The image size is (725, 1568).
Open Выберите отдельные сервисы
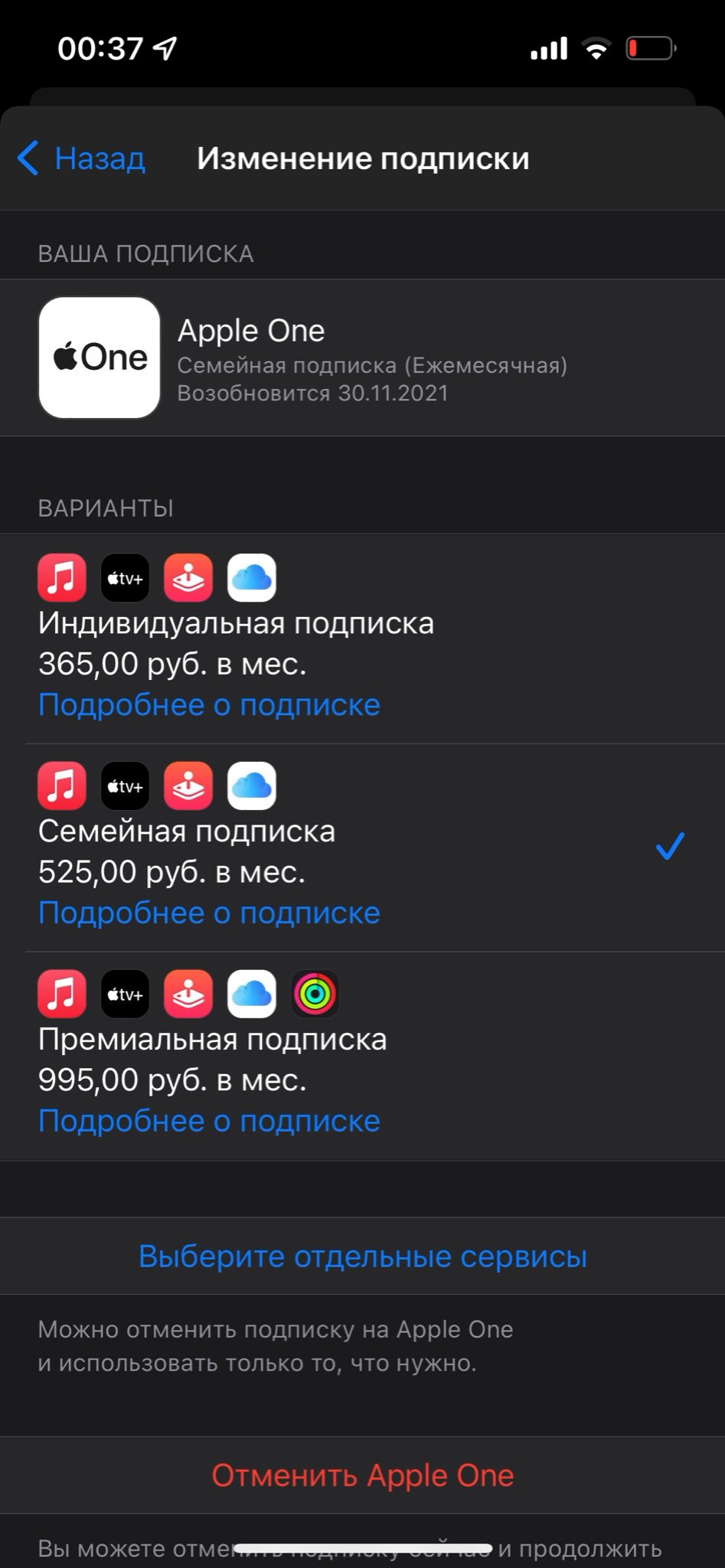point(362,1256)
